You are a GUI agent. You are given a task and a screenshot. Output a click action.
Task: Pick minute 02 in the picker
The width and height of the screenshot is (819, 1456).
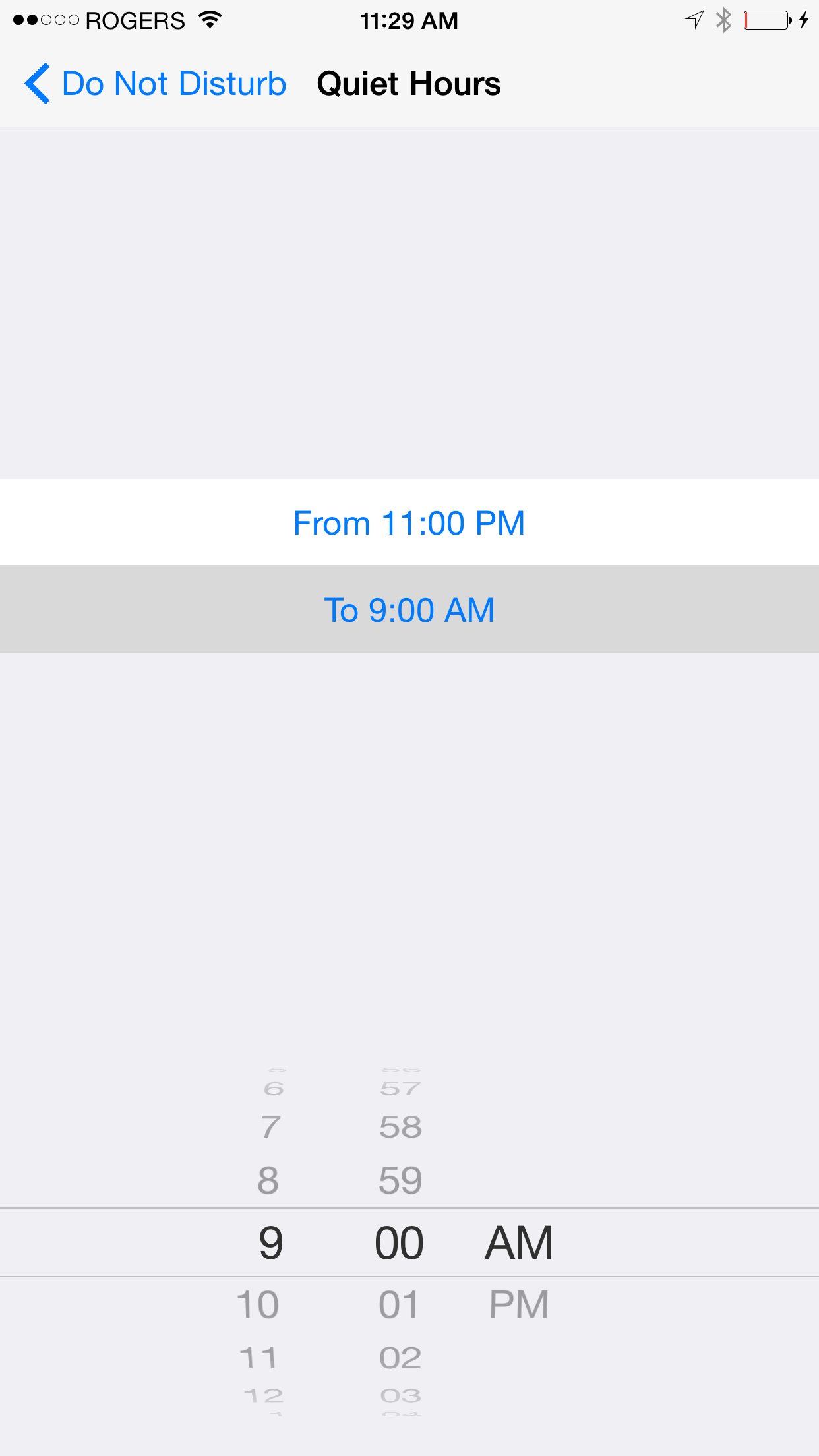[x=400, y=1357]
